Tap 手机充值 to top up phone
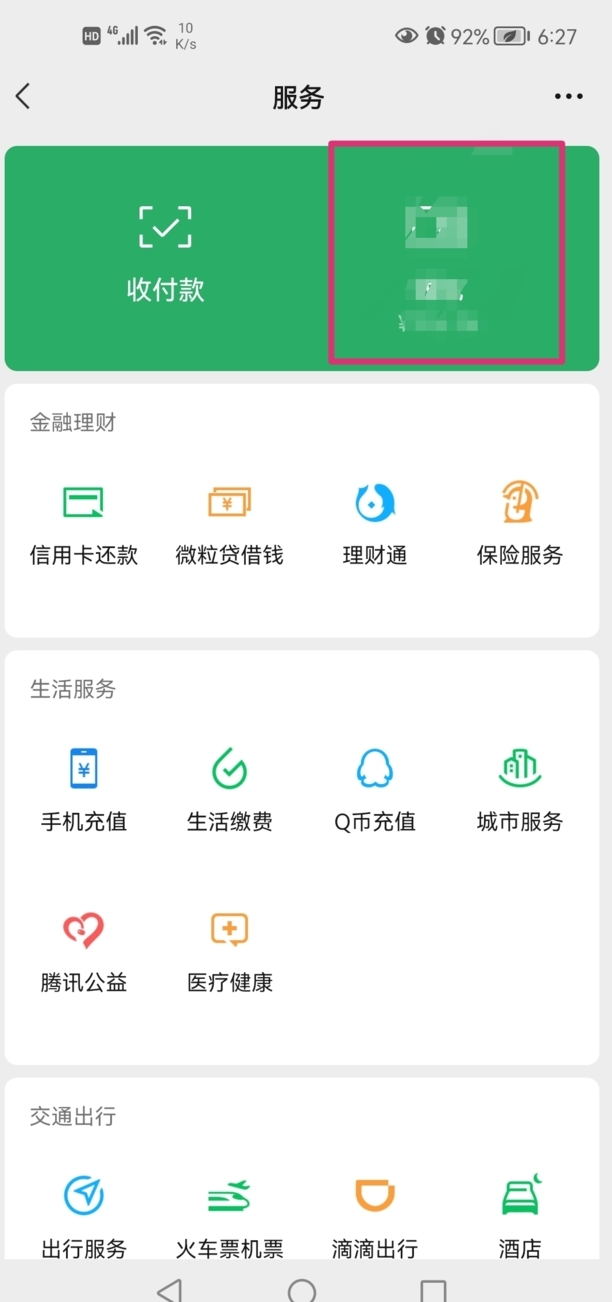The image size is (612, 1302). pos(84,790)
